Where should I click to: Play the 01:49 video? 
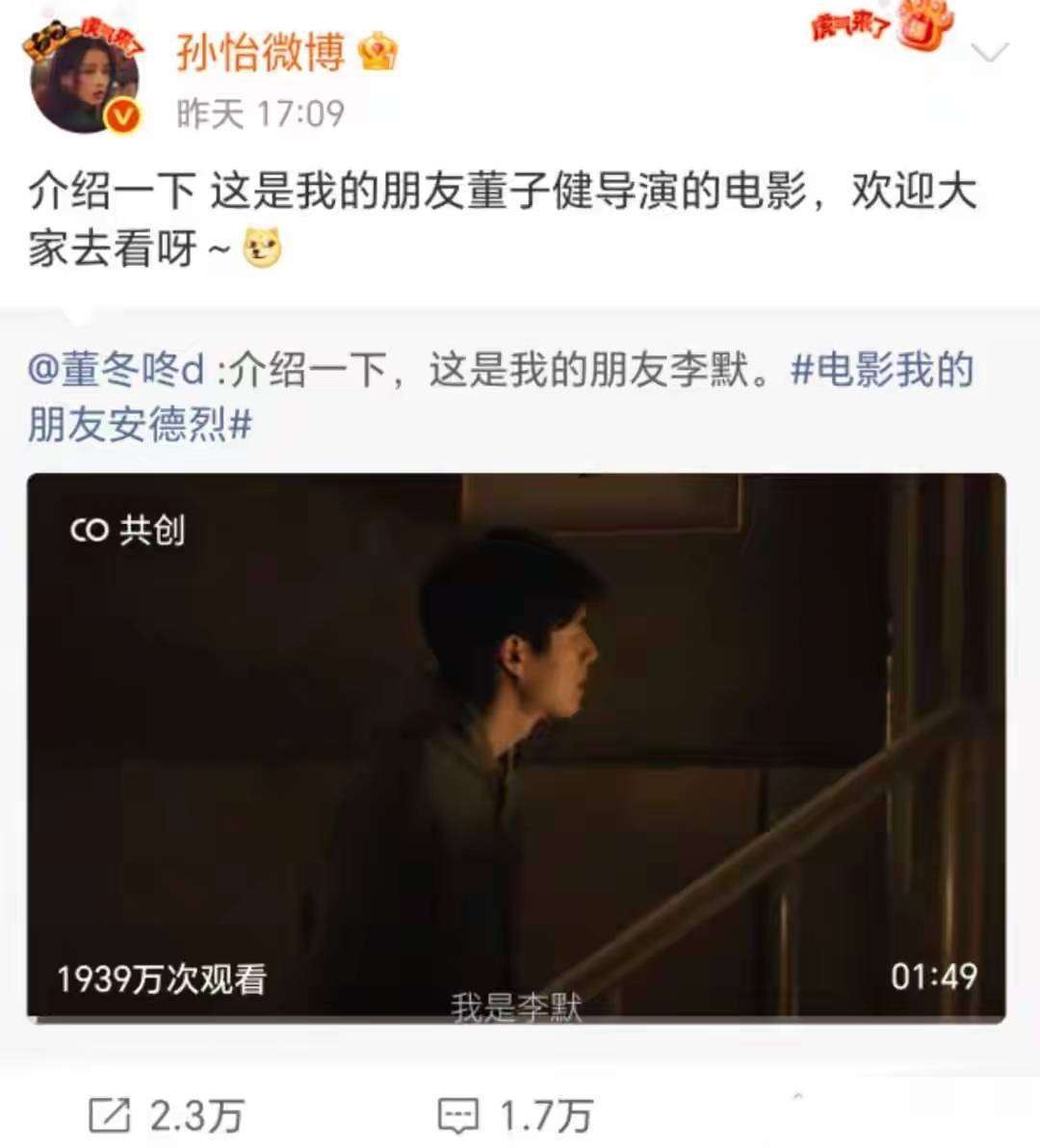[516, 746]
